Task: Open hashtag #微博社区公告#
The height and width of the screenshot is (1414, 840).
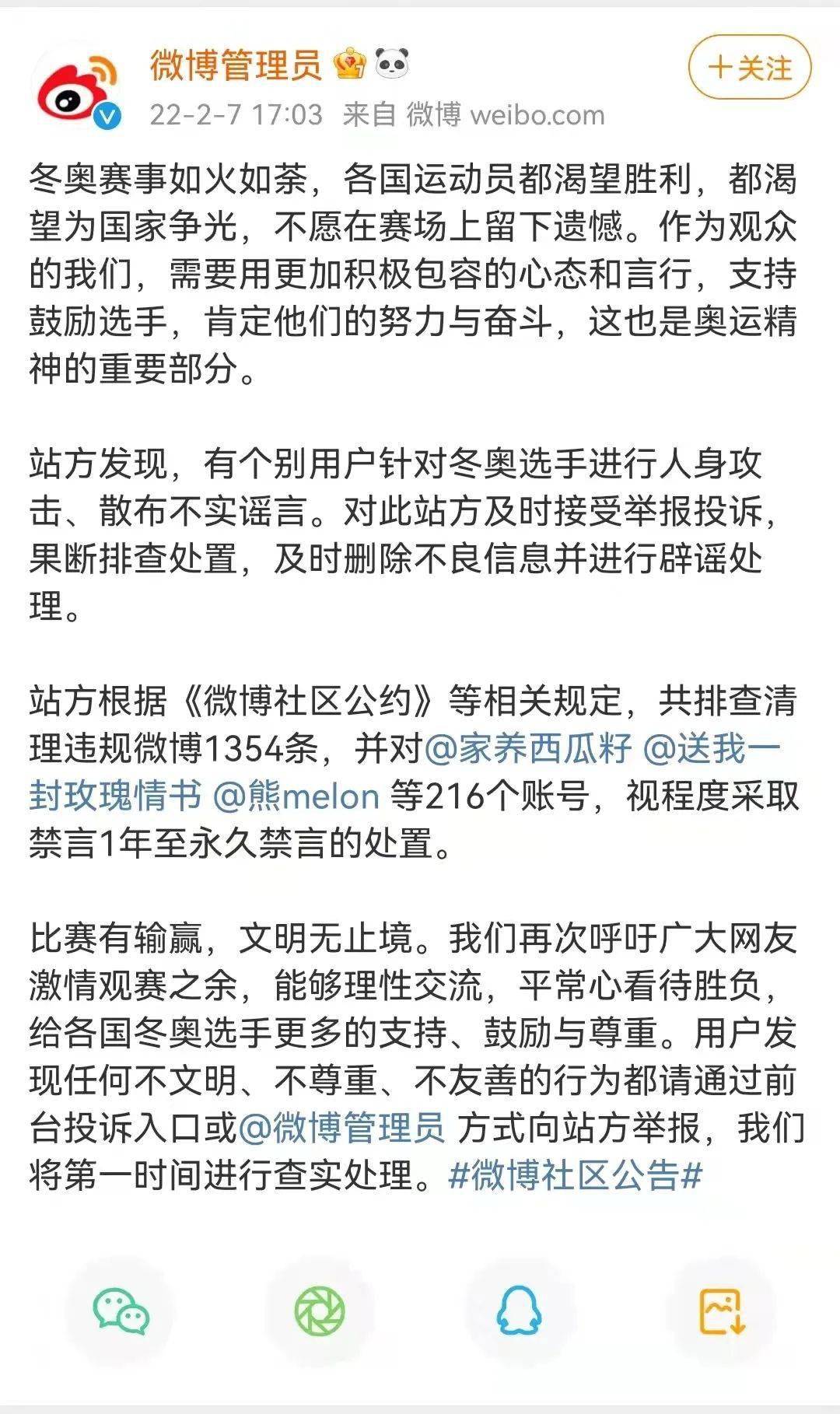Action: (576, 1174)
